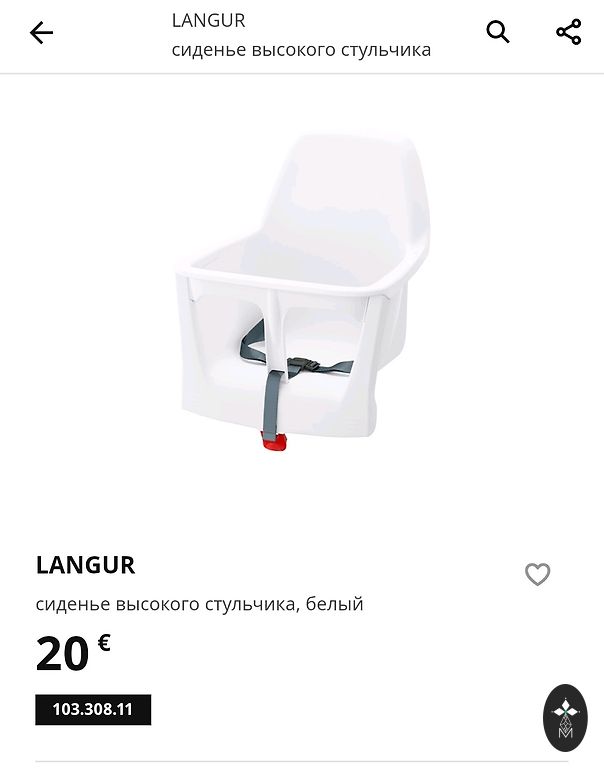Open search from the app bar

tap(498, 32)
